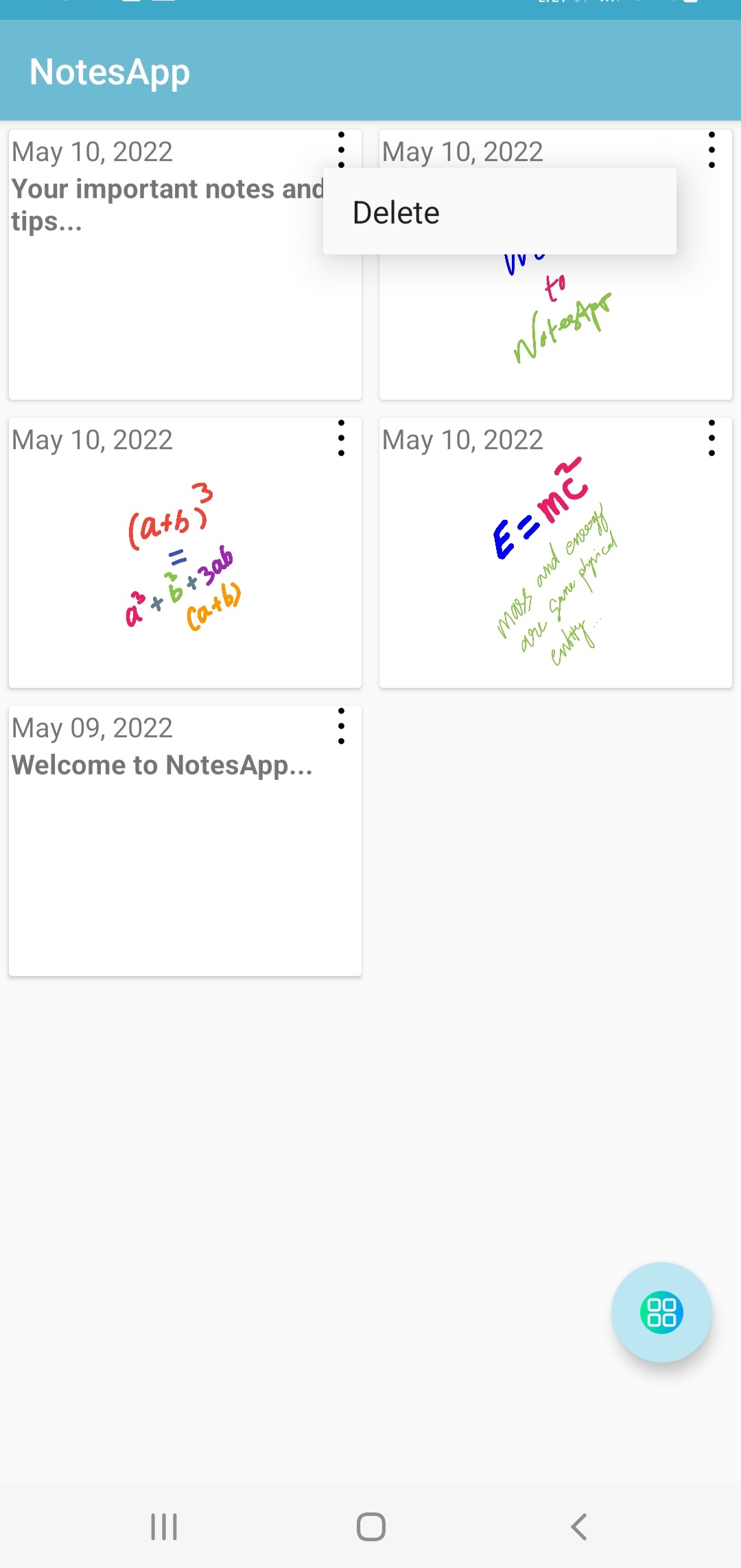Return to the phone's home screen
This screenshot has width=741, height=1568.
coord(370,1527)
